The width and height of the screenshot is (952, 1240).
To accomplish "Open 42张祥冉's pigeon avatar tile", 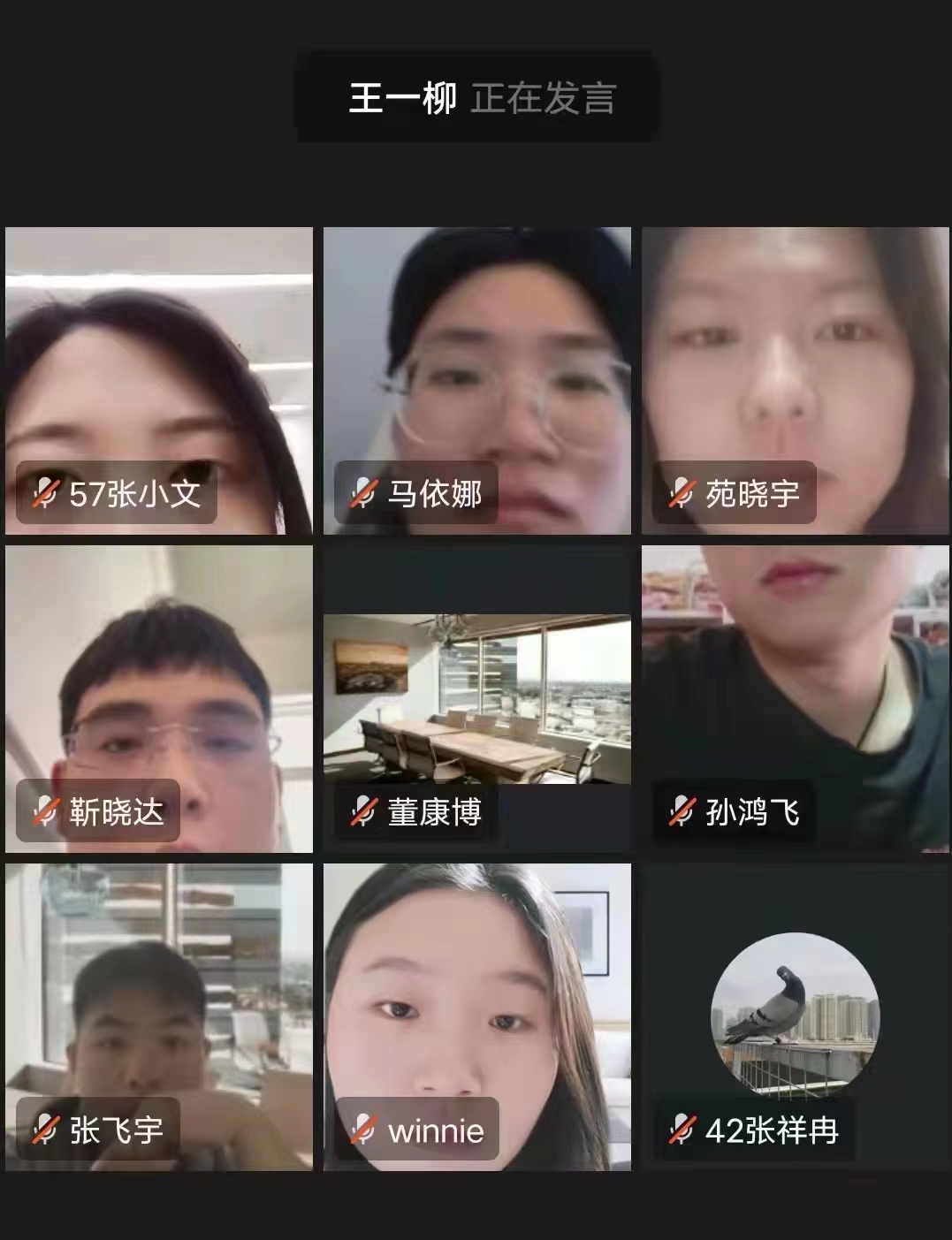I will pyautogui.click(x=796, y=1016).
